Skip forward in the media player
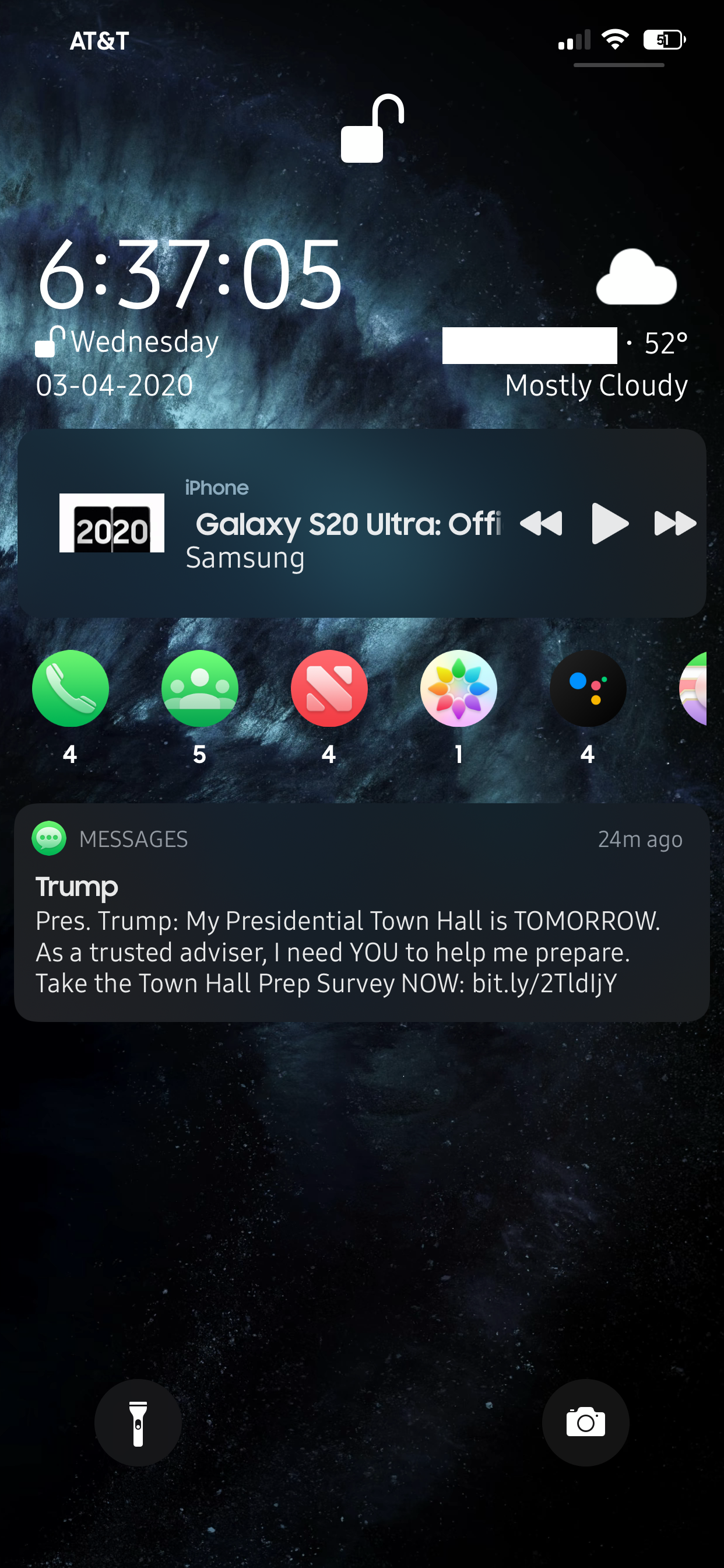Screen dimensions: 724x1568 point(674,523)
